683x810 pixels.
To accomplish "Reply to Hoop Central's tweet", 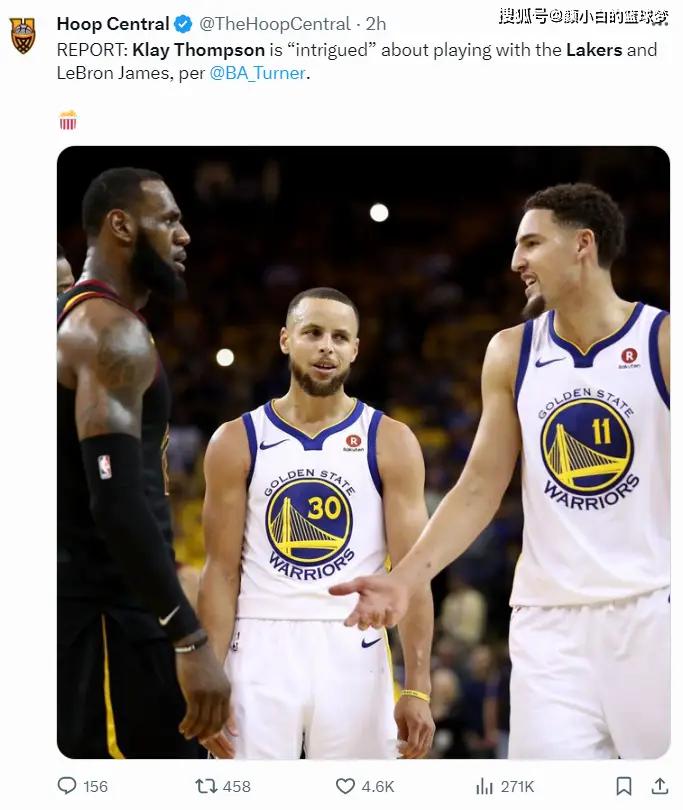I will [x=67, y=786].
